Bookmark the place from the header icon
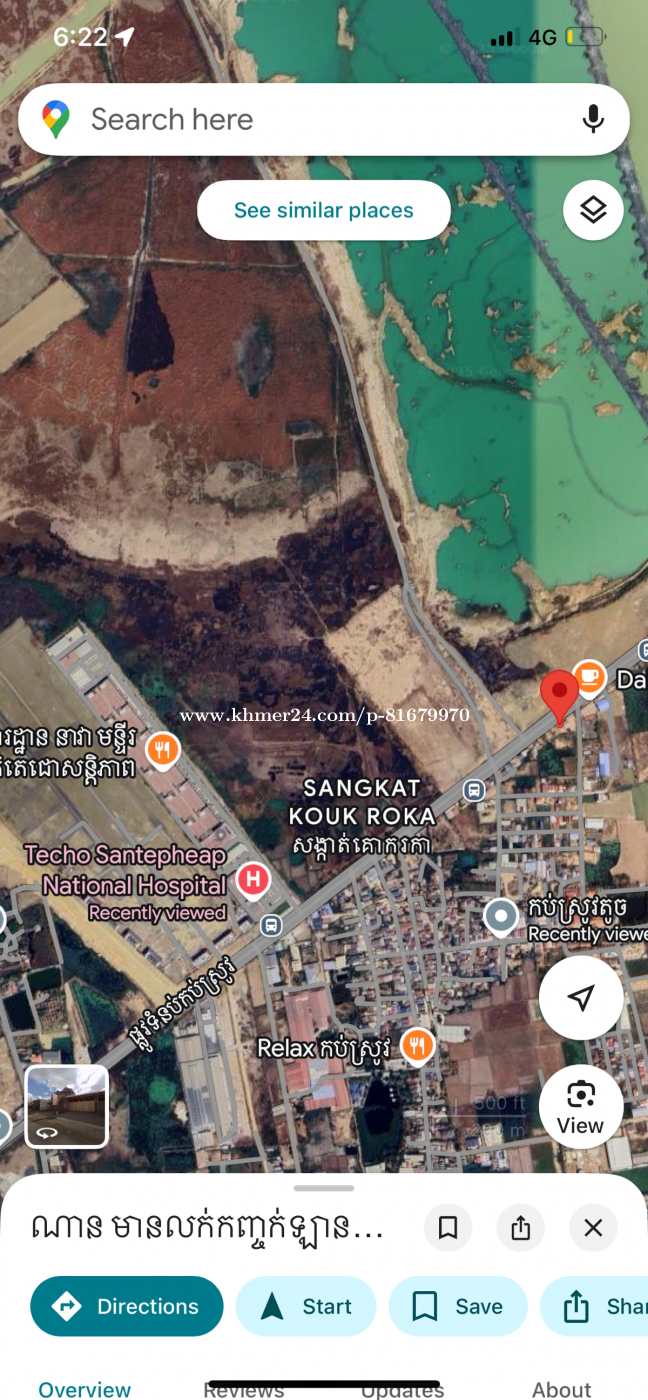Viewport: 648px width, 1400px height. coord(448,1227)
